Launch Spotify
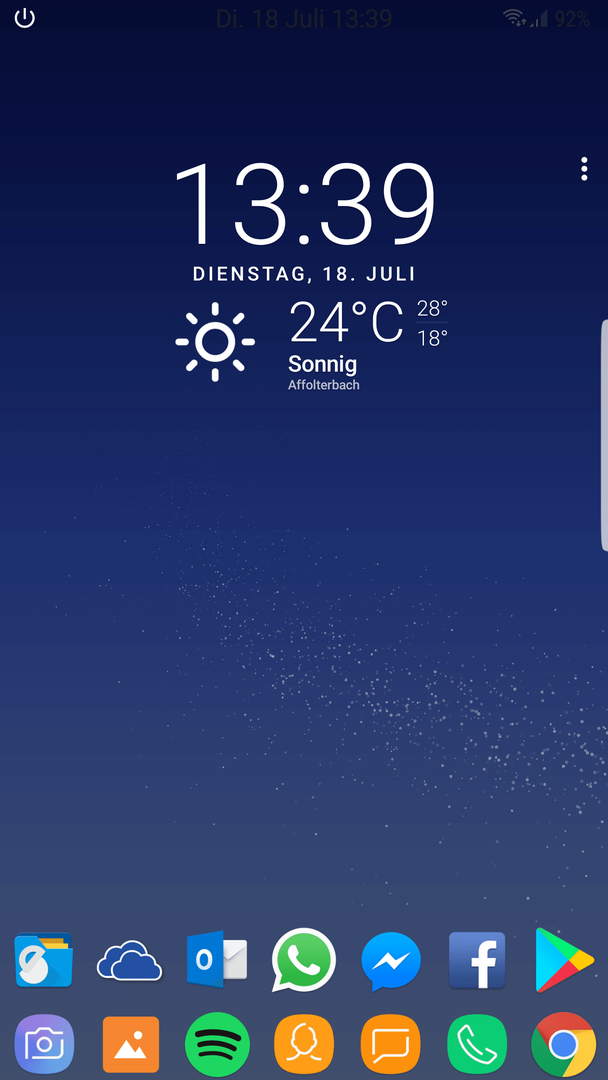The width and height of the screenshot is (608, 1080). (217, 1044)
